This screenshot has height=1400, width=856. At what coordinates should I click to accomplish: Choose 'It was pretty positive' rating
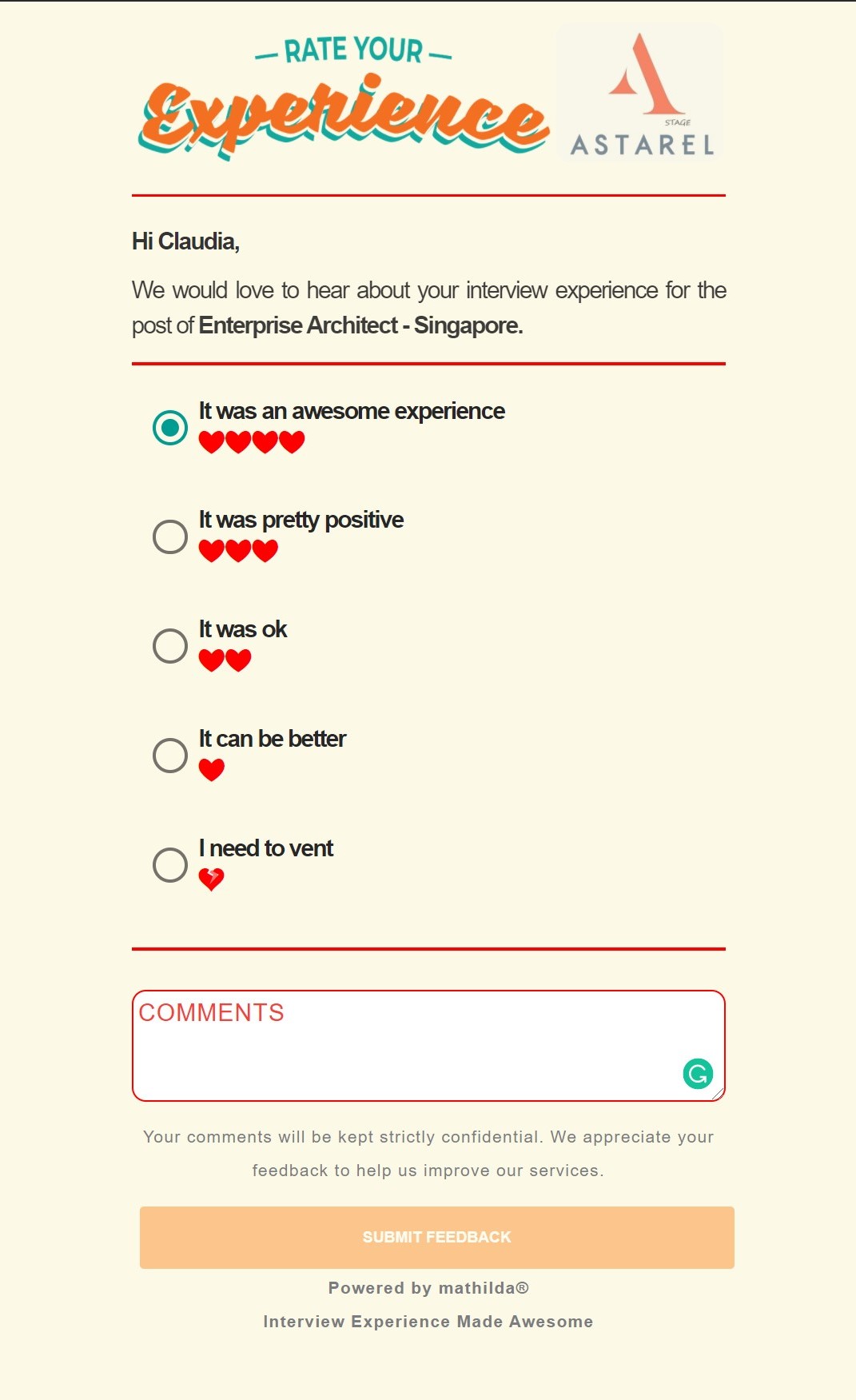point(170,536)
